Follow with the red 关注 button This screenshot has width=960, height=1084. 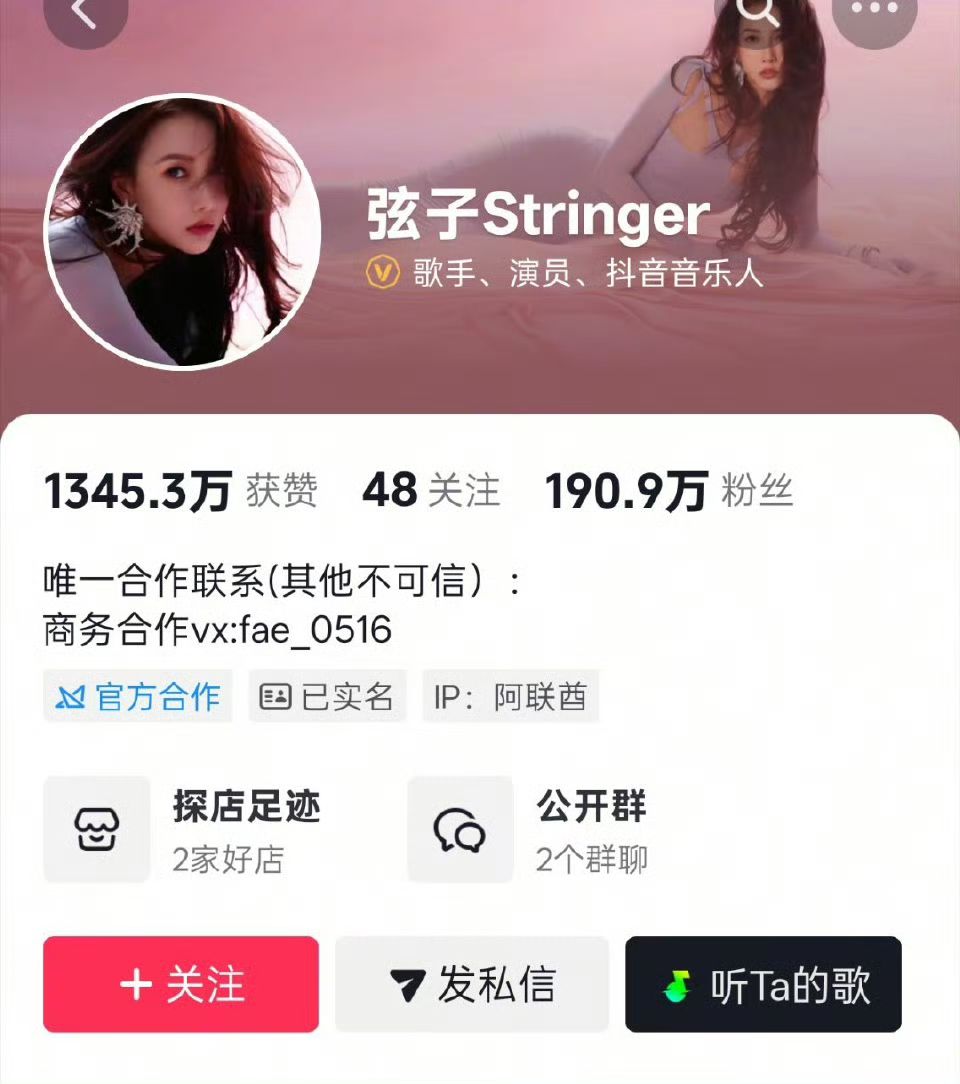[x=181, y=984]
